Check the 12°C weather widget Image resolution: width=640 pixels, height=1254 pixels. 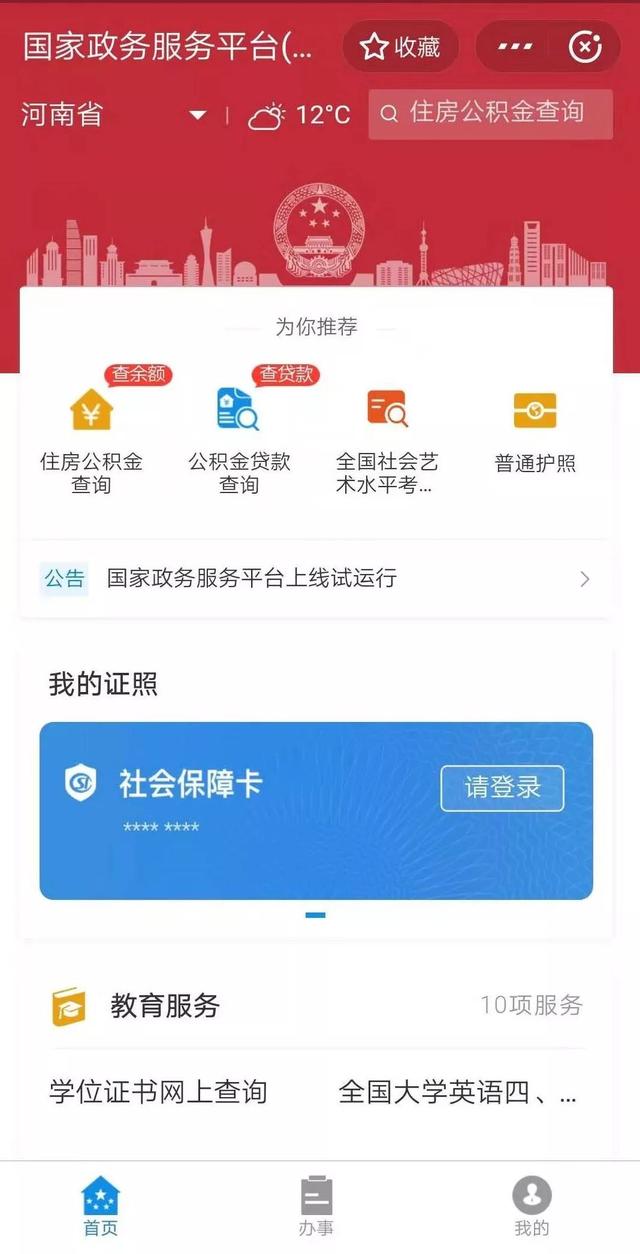[299, 115]
